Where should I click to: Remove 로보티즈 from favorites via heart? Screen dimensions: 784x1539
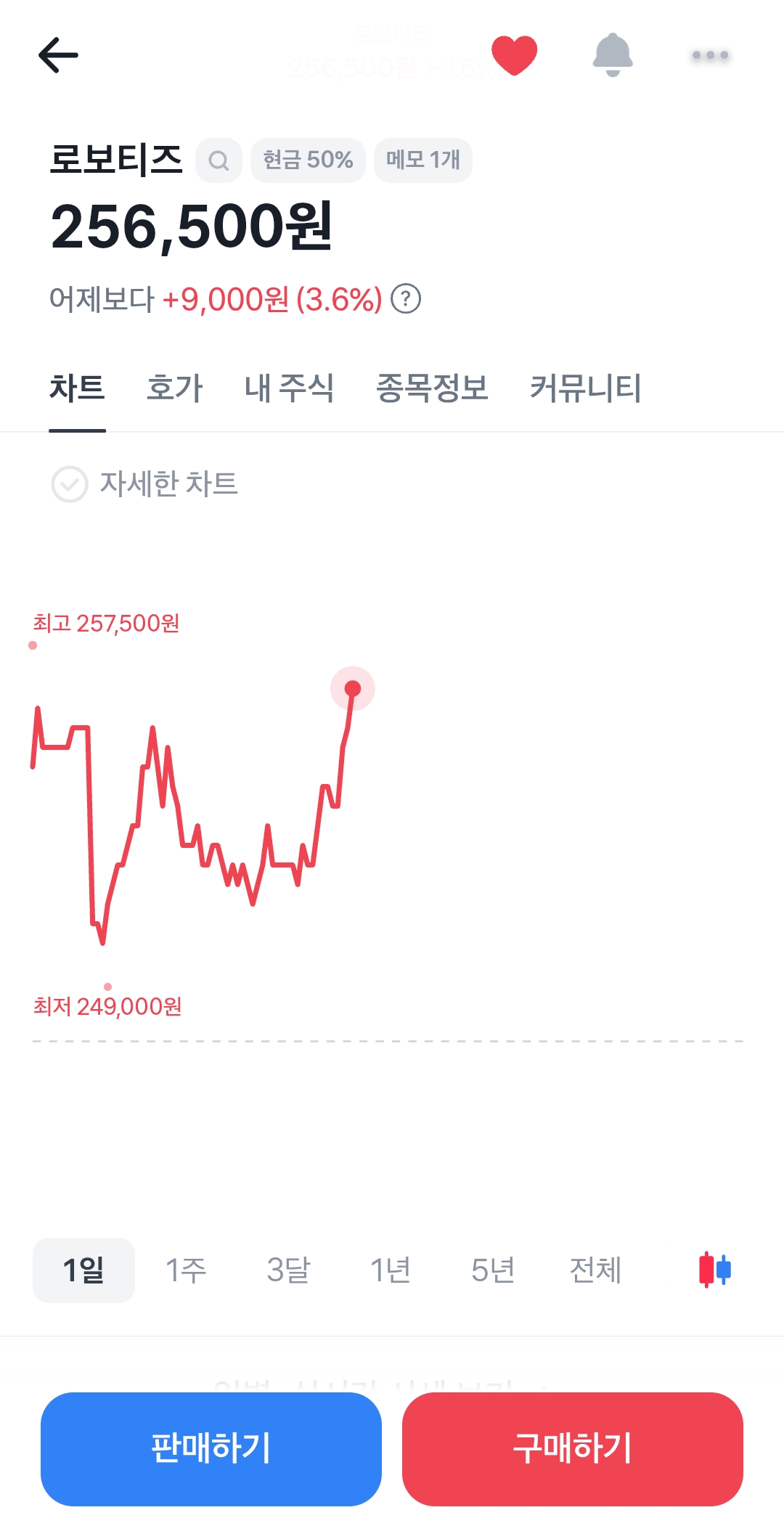pos(514,55)
